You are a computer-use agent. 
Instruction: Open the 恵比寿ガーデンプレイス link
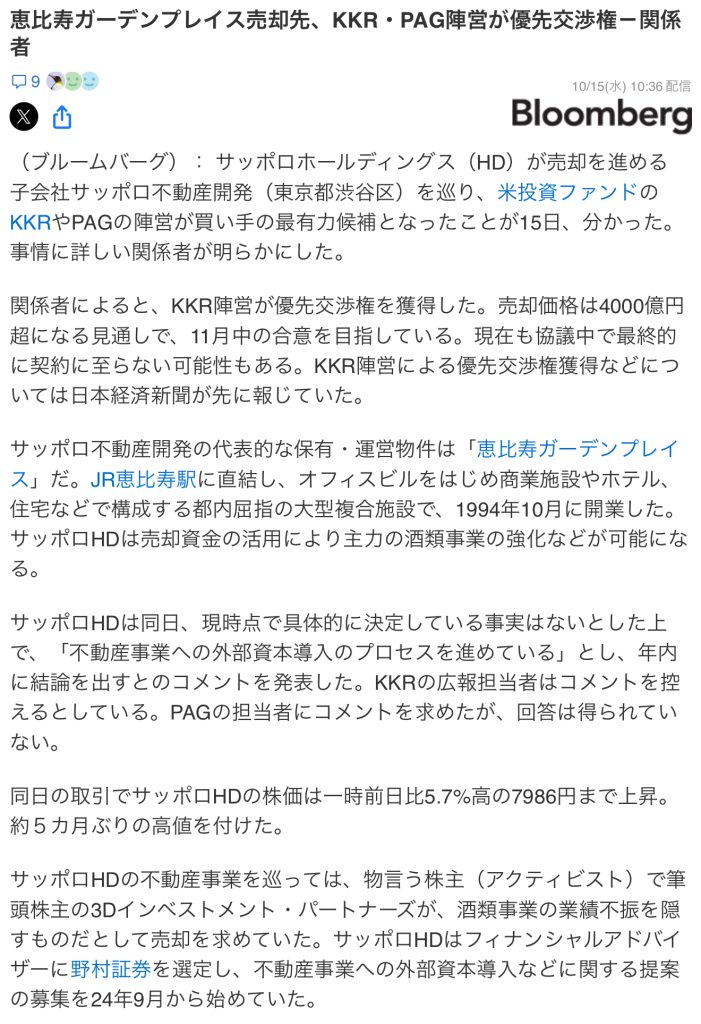pyautogui.click(x=577, y=447)
